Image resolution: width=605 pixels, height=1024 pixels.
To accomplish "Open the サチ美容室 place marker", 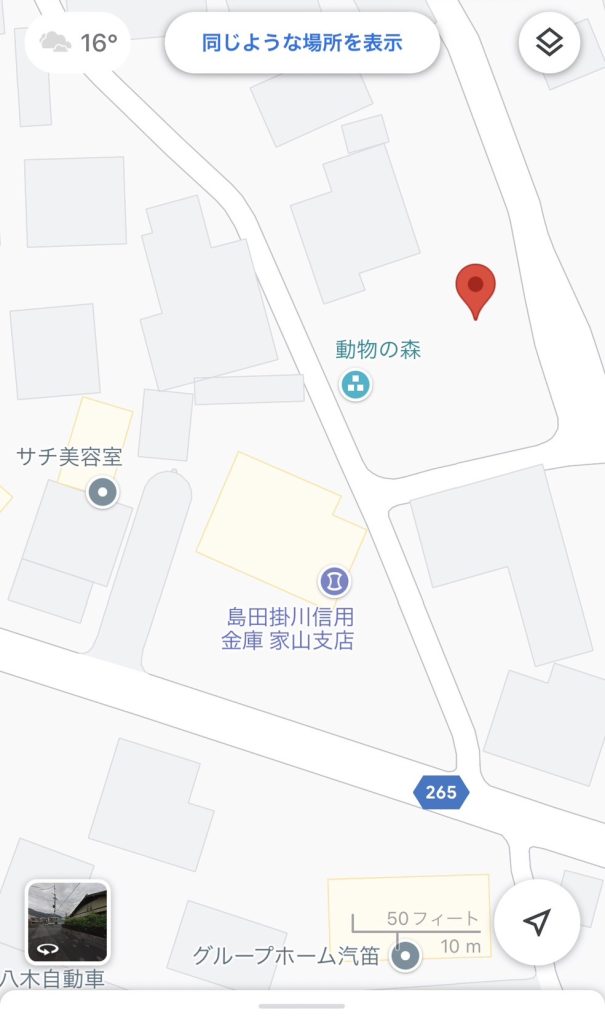I will (102, 492).
